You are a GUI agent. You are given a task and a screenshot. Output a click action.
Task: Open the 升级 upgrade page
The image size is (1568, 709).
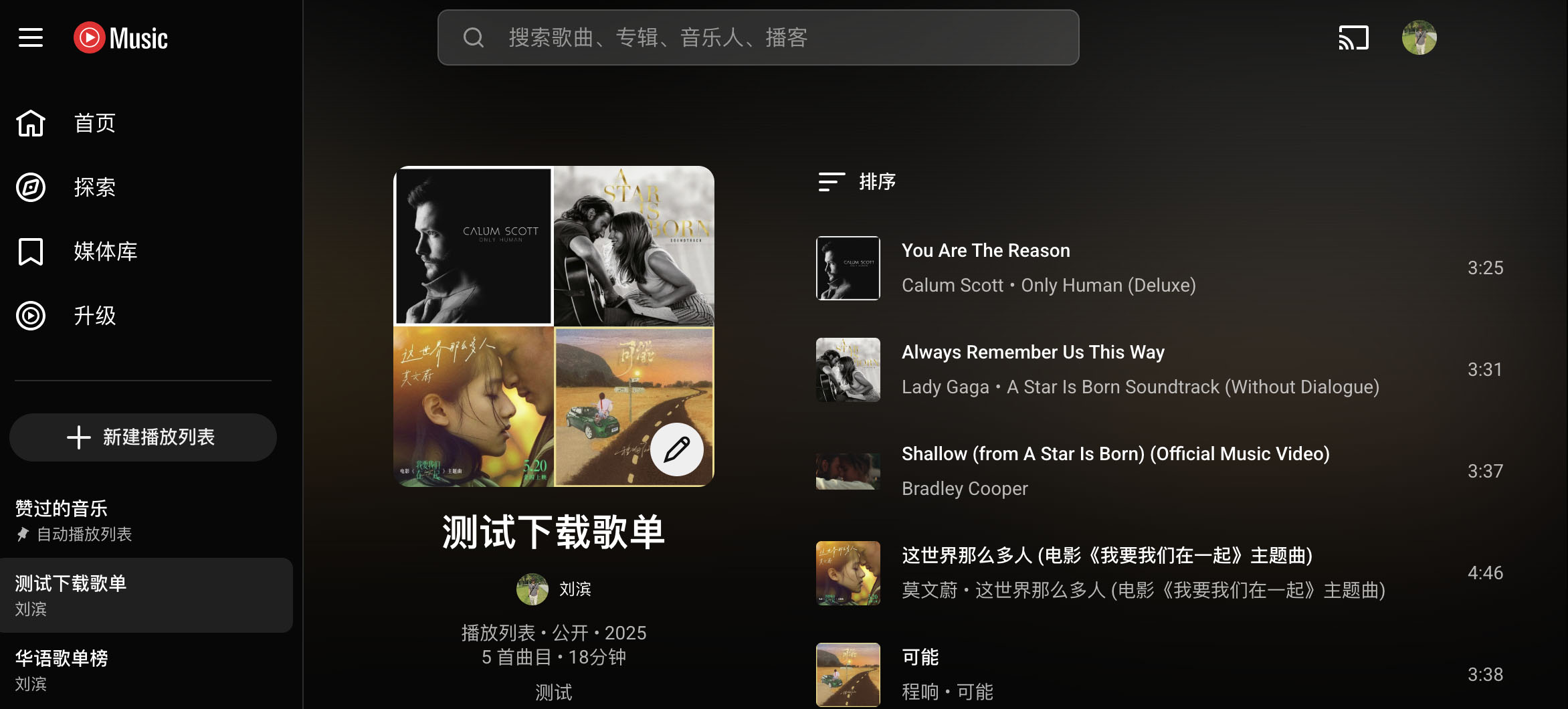point(94,316)
